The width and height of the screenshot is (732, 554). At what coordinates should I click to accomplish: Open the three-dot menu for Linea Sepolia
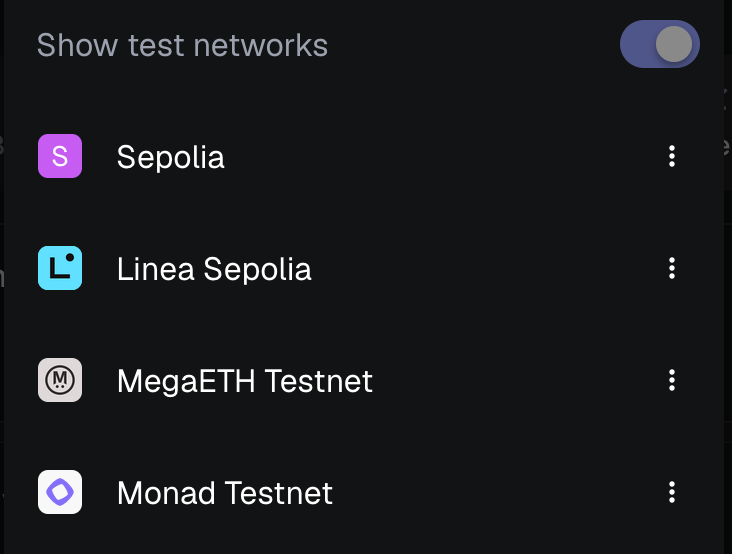pos(672,268)
